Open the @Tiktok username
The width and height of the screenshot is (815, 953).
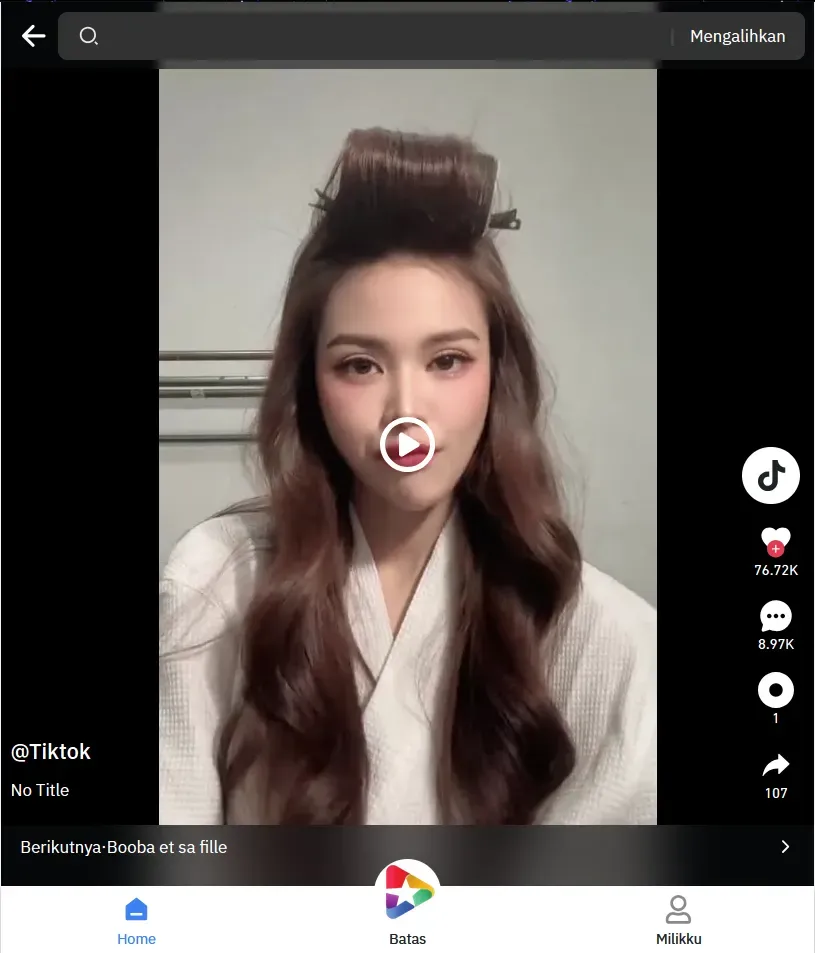(51, 752)
